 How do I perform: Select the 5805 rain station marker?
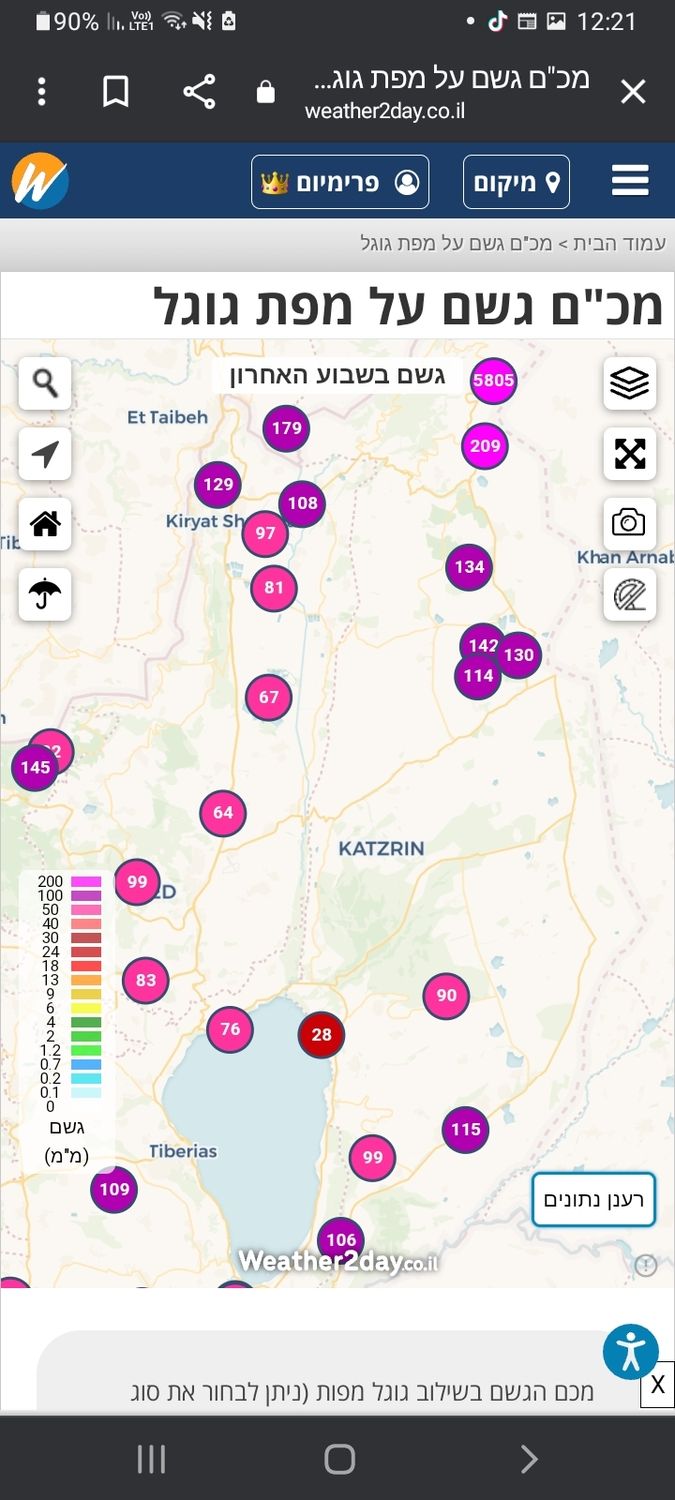493,380
